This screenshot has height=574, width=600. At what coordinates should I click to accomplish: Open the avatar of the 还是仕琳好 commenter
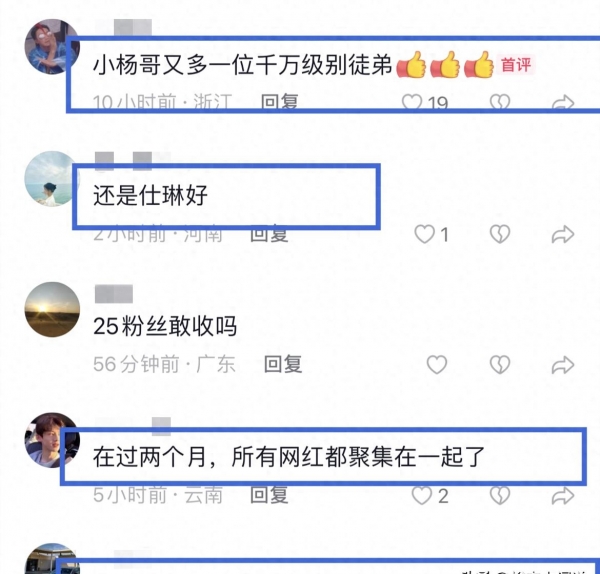pyautogui.click(x=51, y=179)
